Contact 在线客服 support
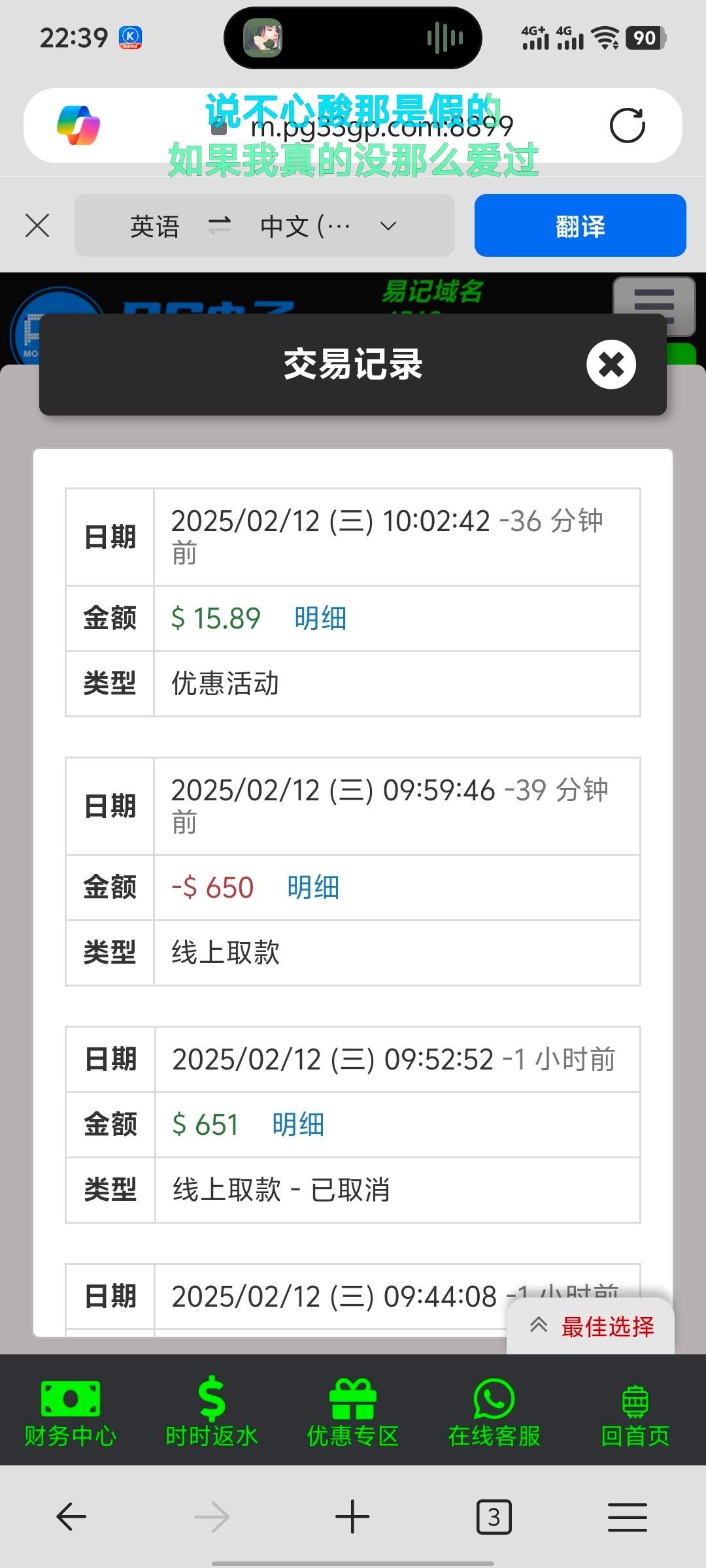 pos(494,1413)
